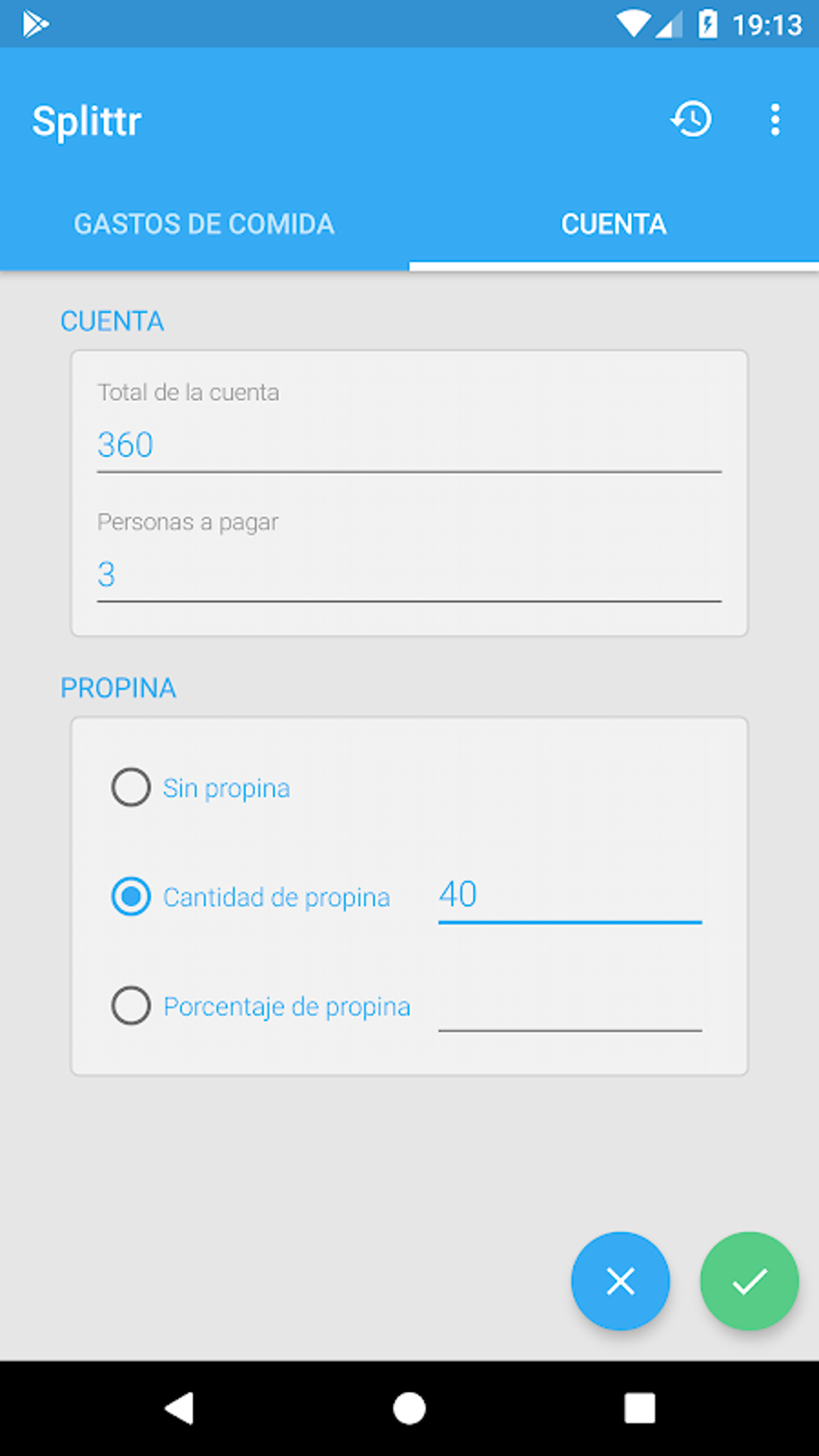The image size is (819, 1456).
Task: Tap the charging battery icon
Action: 707,23
